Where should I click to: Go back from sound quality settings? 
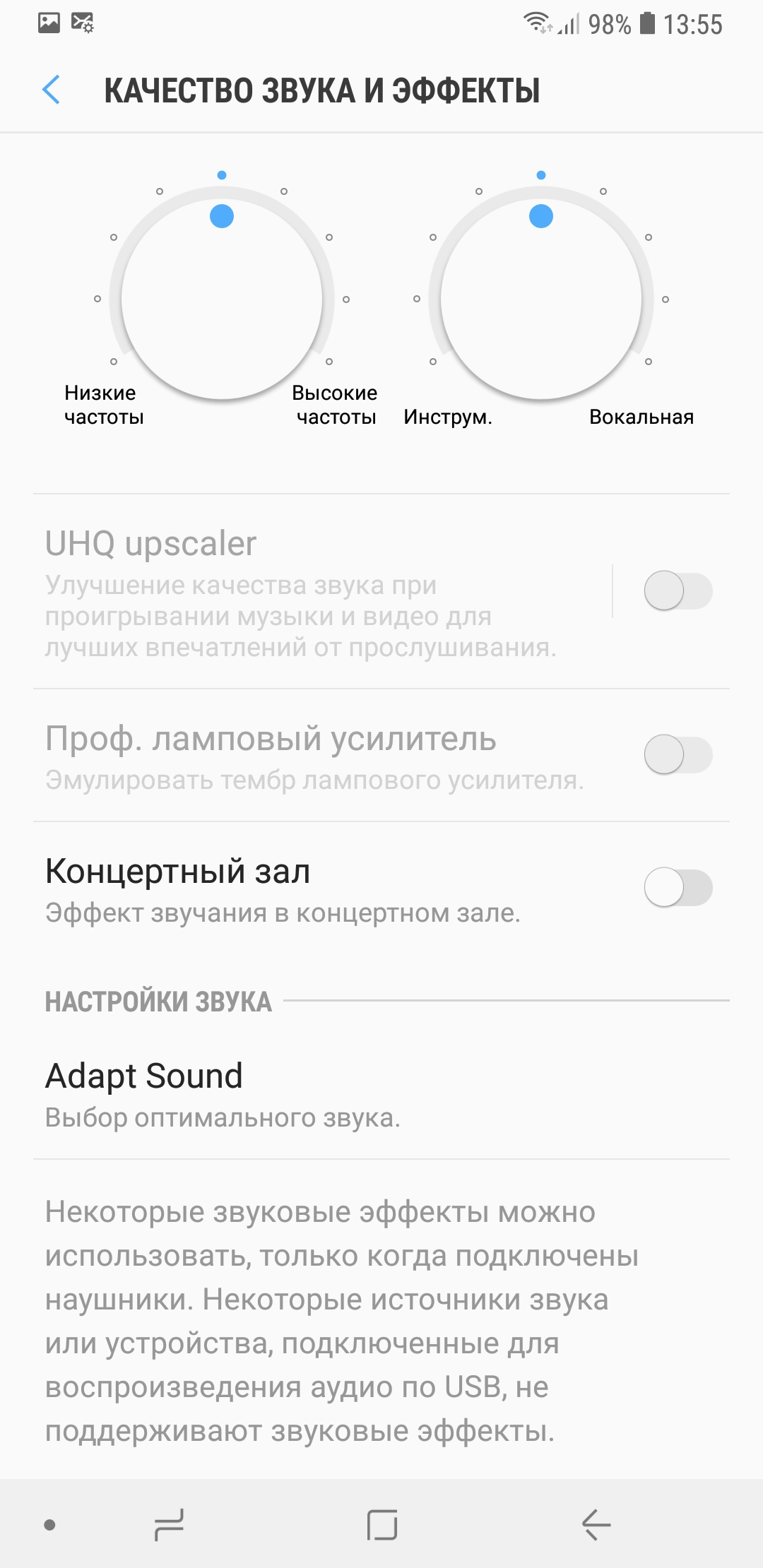click(x=52, y=90)
